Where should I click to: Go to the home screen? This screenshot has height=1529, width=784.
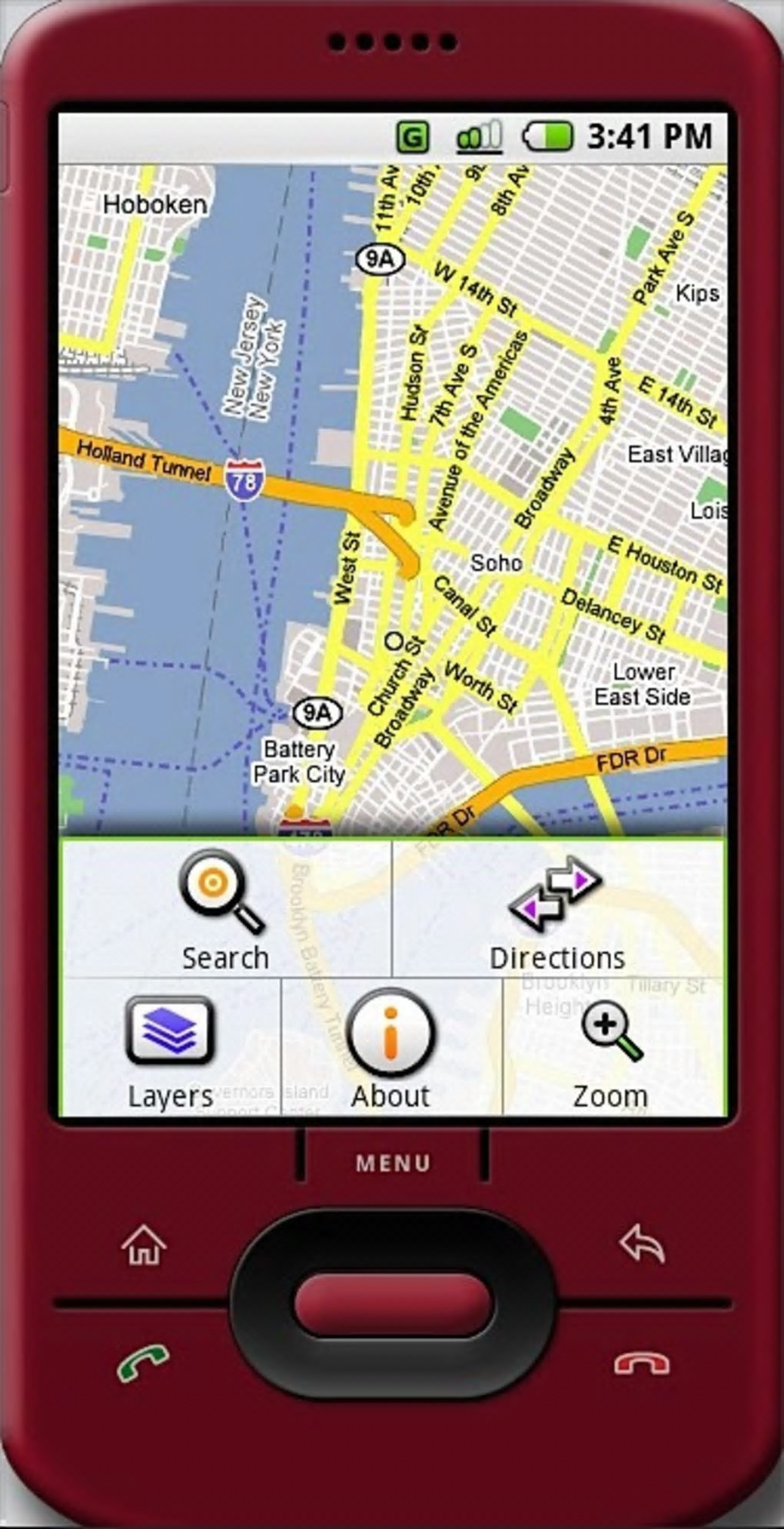pos(145,1245)
